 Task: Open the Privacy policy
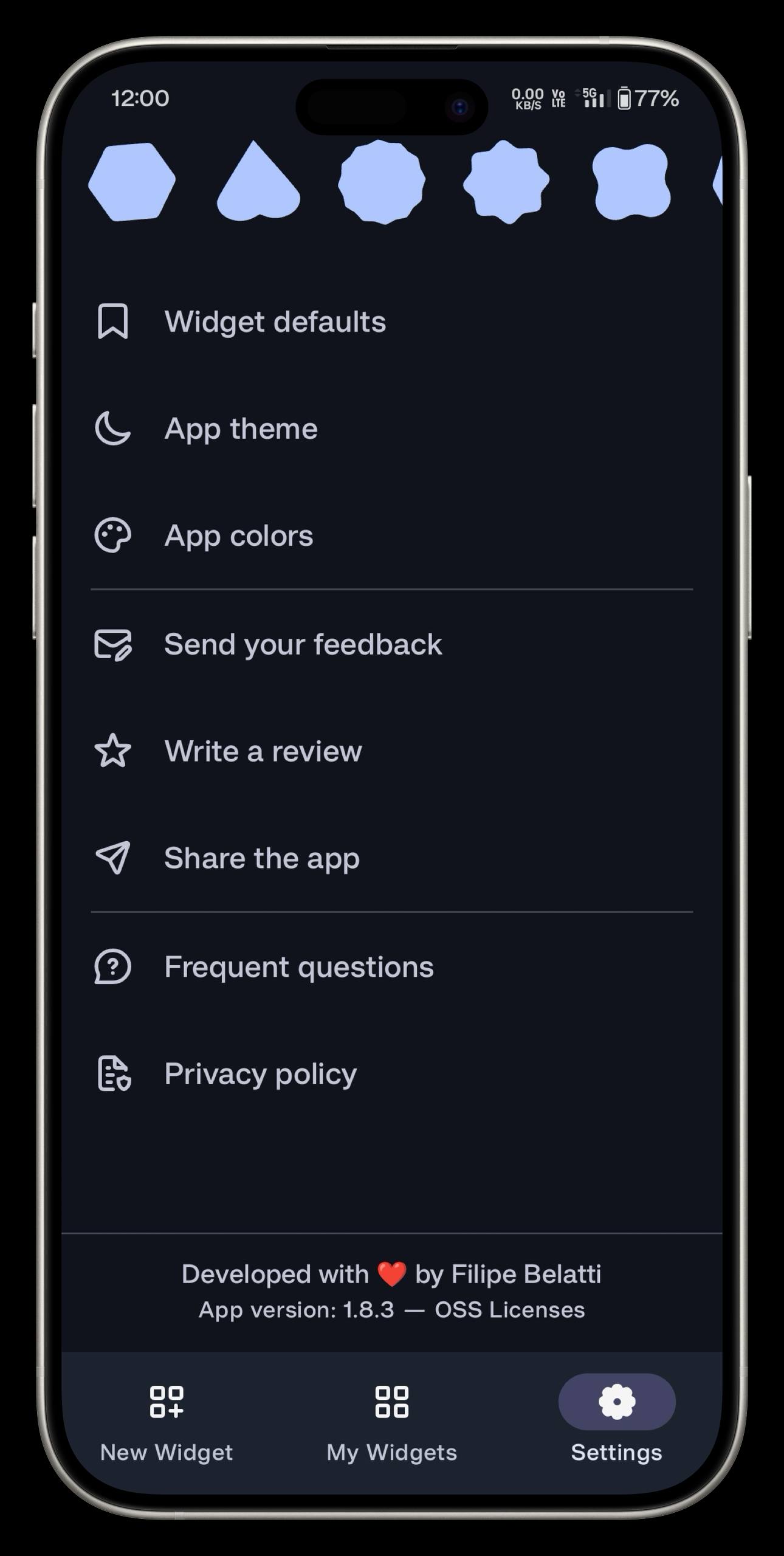260,1073
